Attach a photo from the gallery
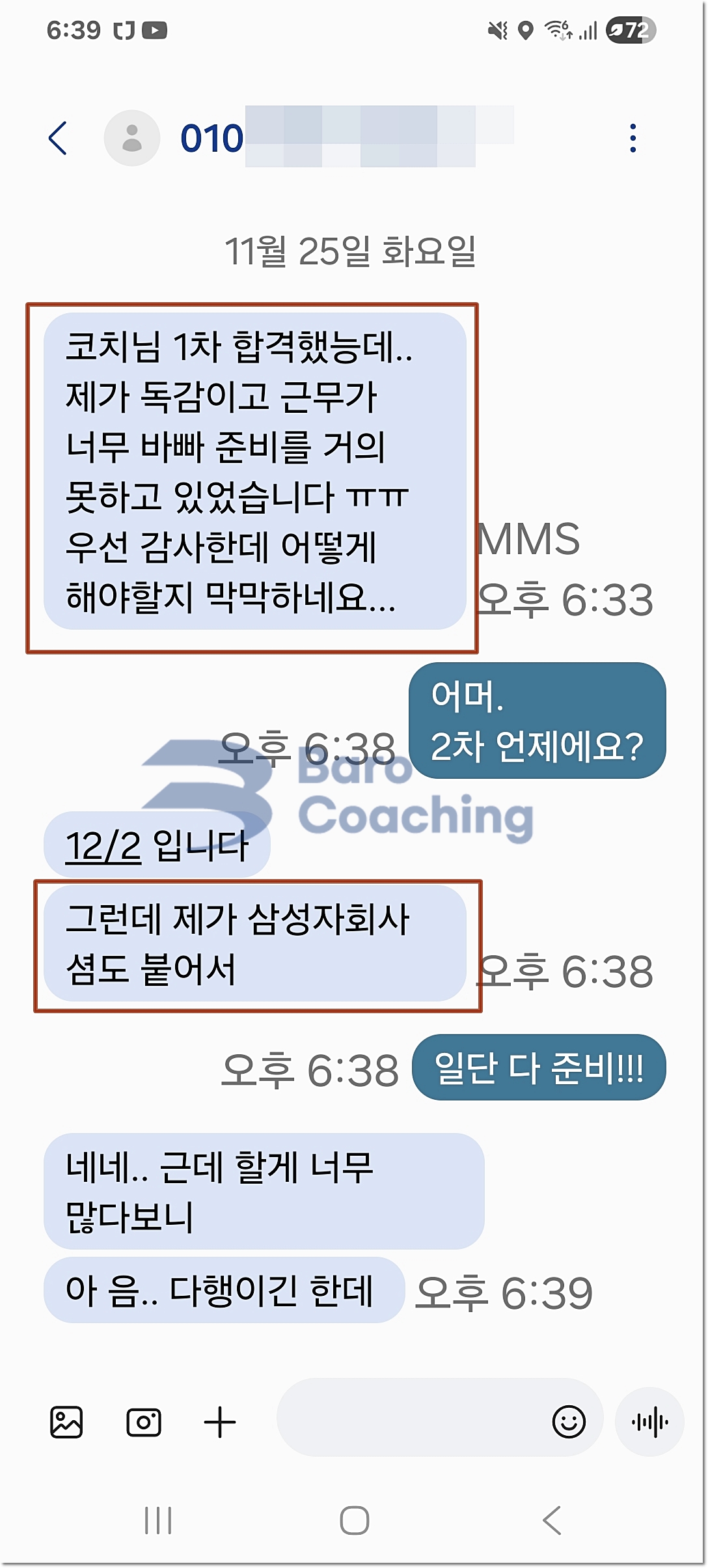This screenshot has width=708, height=1568. tap(66, 1421)
